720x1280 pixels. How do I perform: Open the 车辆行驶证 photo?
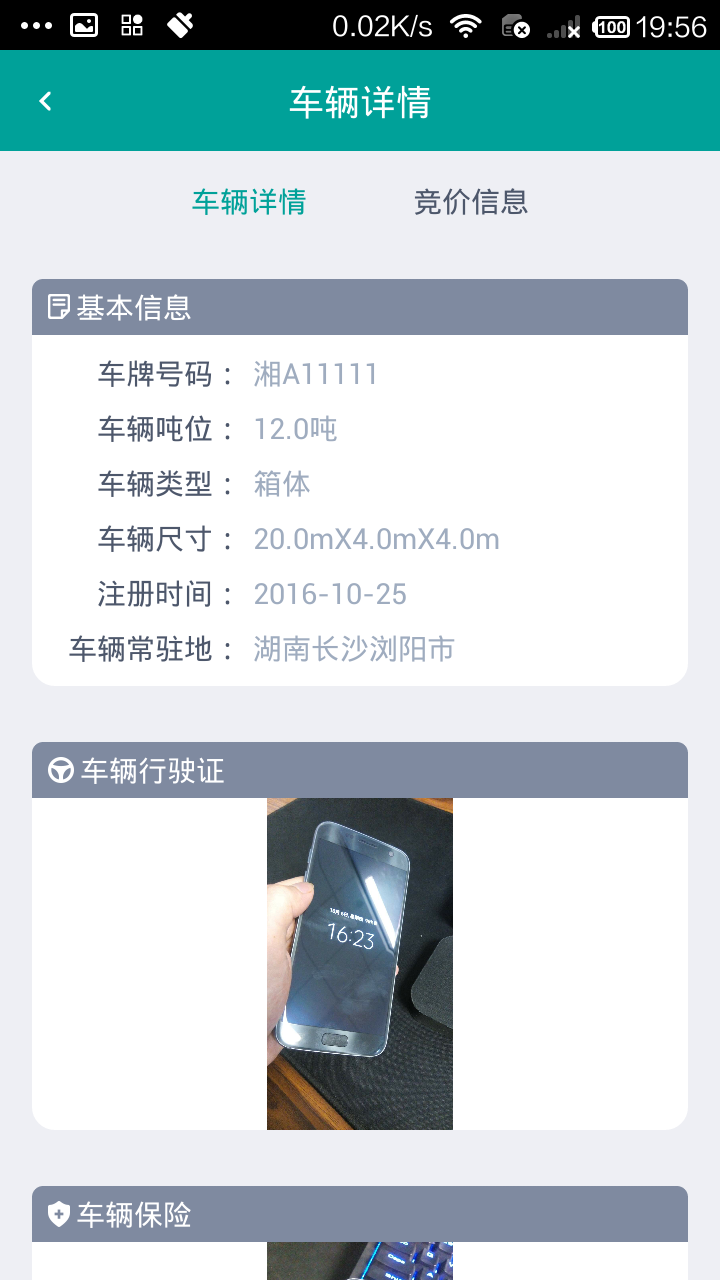click(360, 963)
